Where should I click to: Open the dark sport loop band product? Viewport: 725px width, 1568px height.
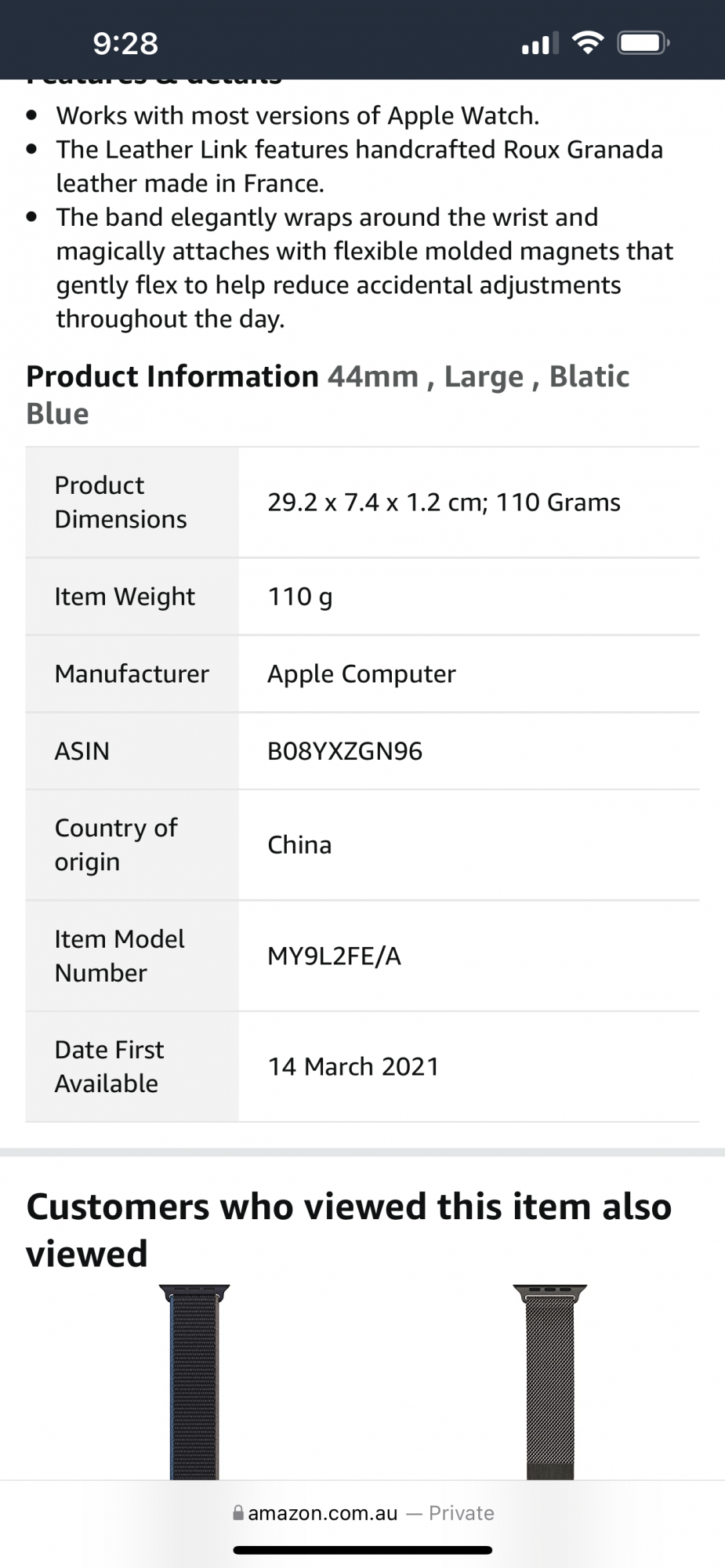[x=194, y=1384]
